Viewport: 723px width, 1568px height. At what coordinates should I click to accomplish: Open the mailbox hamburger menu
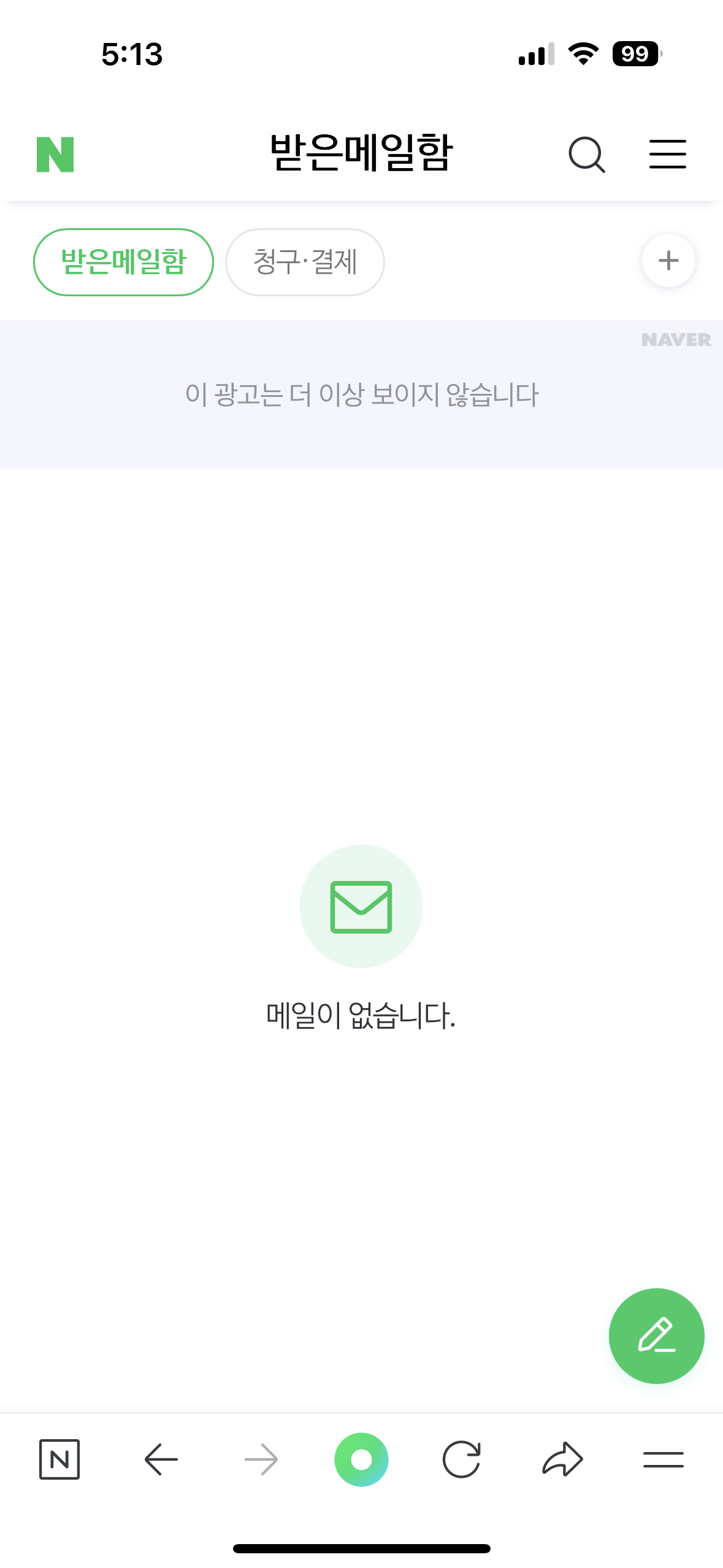pyautogui.click(x=667, y=154)
